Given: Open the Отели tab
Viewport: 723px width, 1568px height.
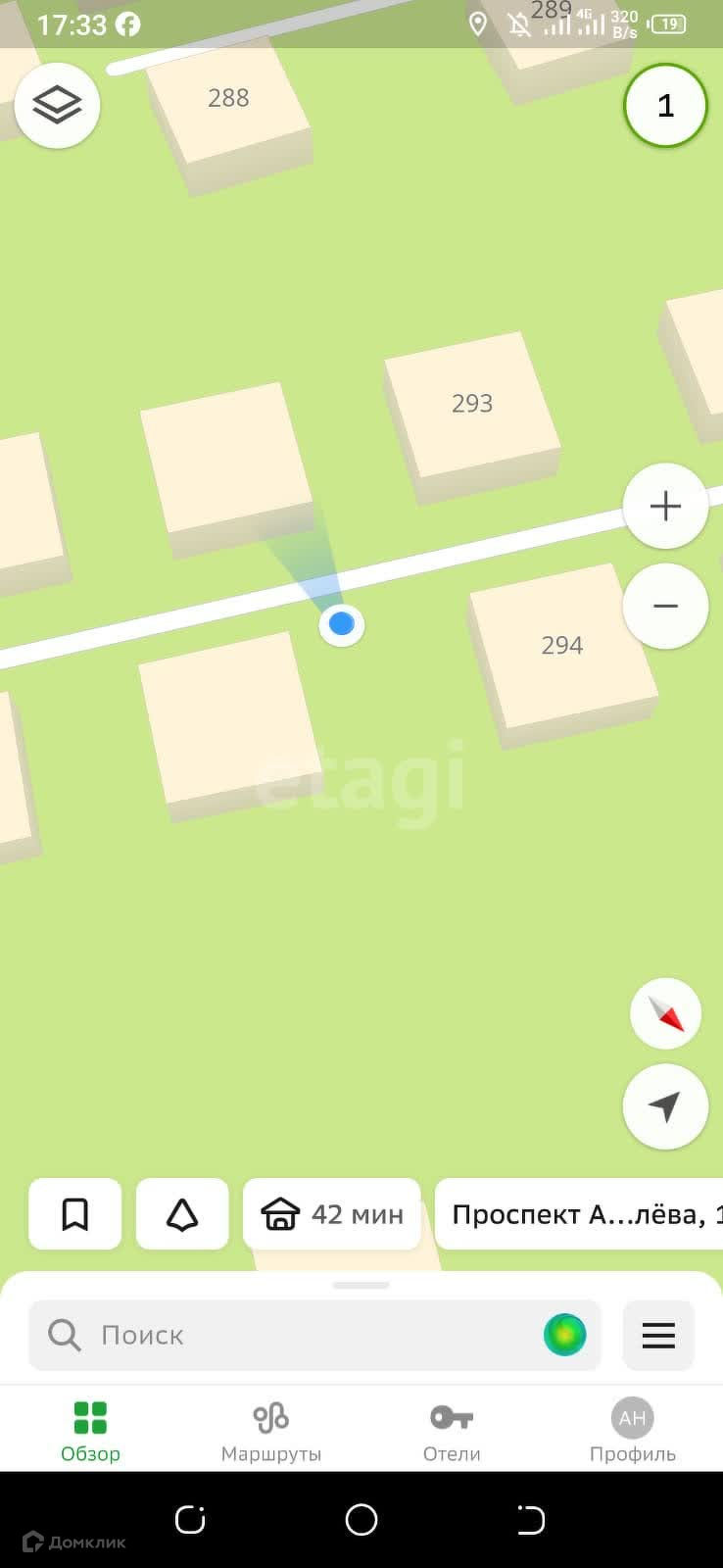Looking at the screenshot, I should pos(452,1431).
